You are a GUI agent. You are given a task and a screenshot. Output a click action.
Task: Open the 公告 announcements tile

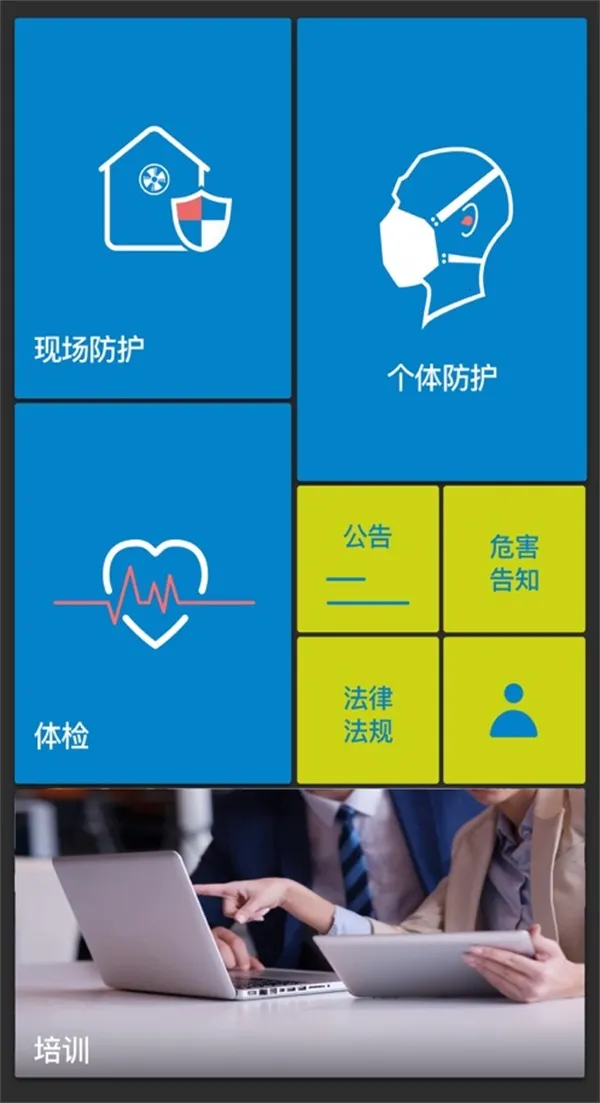click(x=367, y=559)
